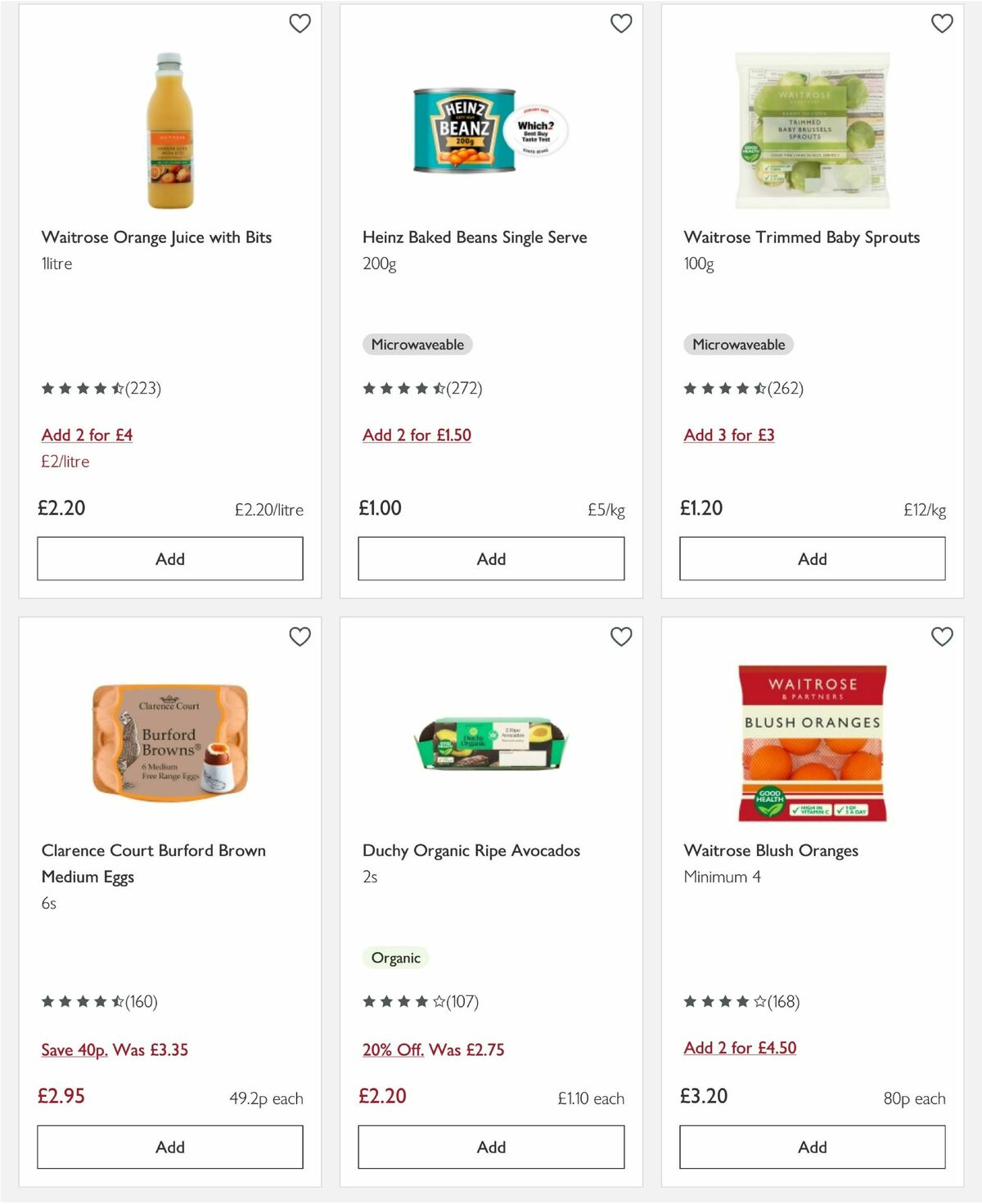982x1204 pixels.
Task: Add Waitrose Blush Oranges to basket
Action: pyautogui.click(x=811, y=1147)
